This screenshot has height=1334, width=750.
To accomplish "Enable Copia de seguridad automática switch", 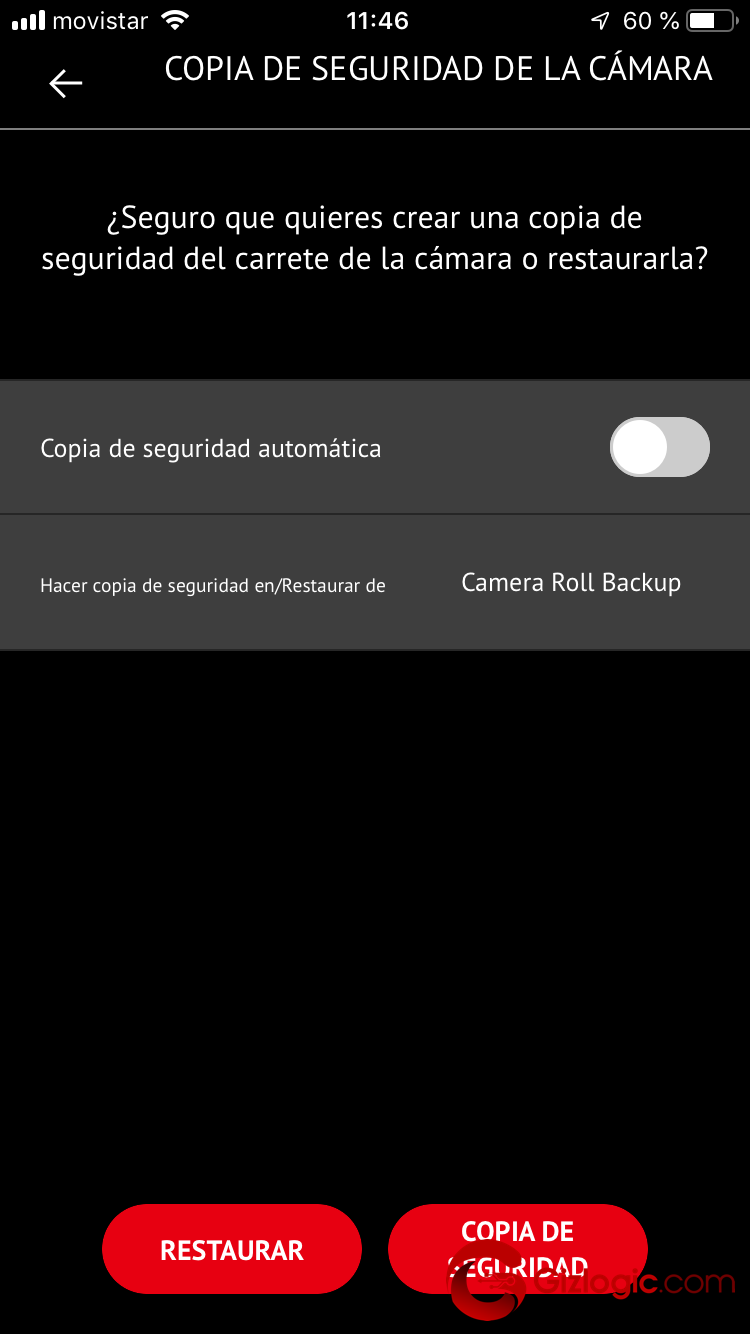I will pyautogui.click(x=659, y=447).
